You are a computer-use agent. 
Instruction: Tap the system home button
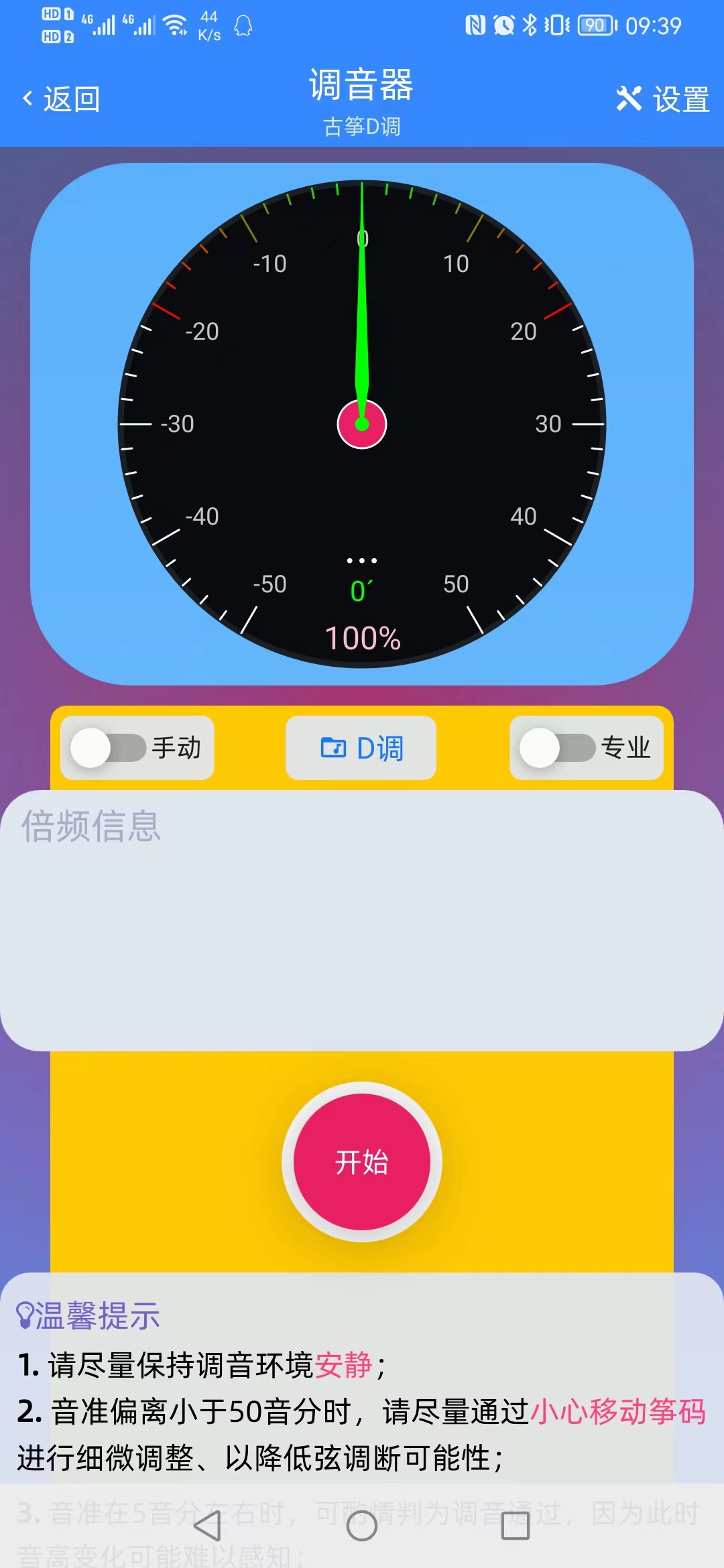tap(362, 1526)
